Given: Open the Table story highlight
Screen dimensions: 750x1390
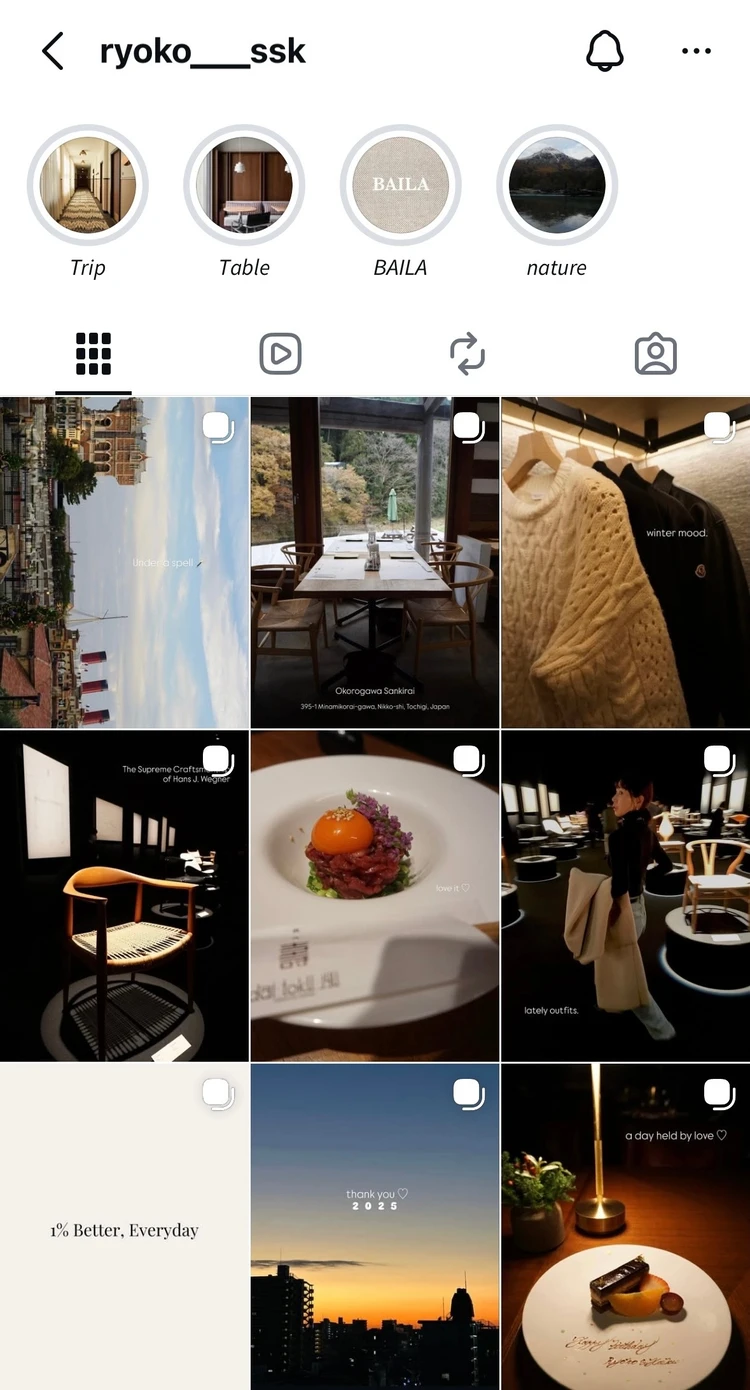Looking at the screenshot, I should click(x=244, y=186).
